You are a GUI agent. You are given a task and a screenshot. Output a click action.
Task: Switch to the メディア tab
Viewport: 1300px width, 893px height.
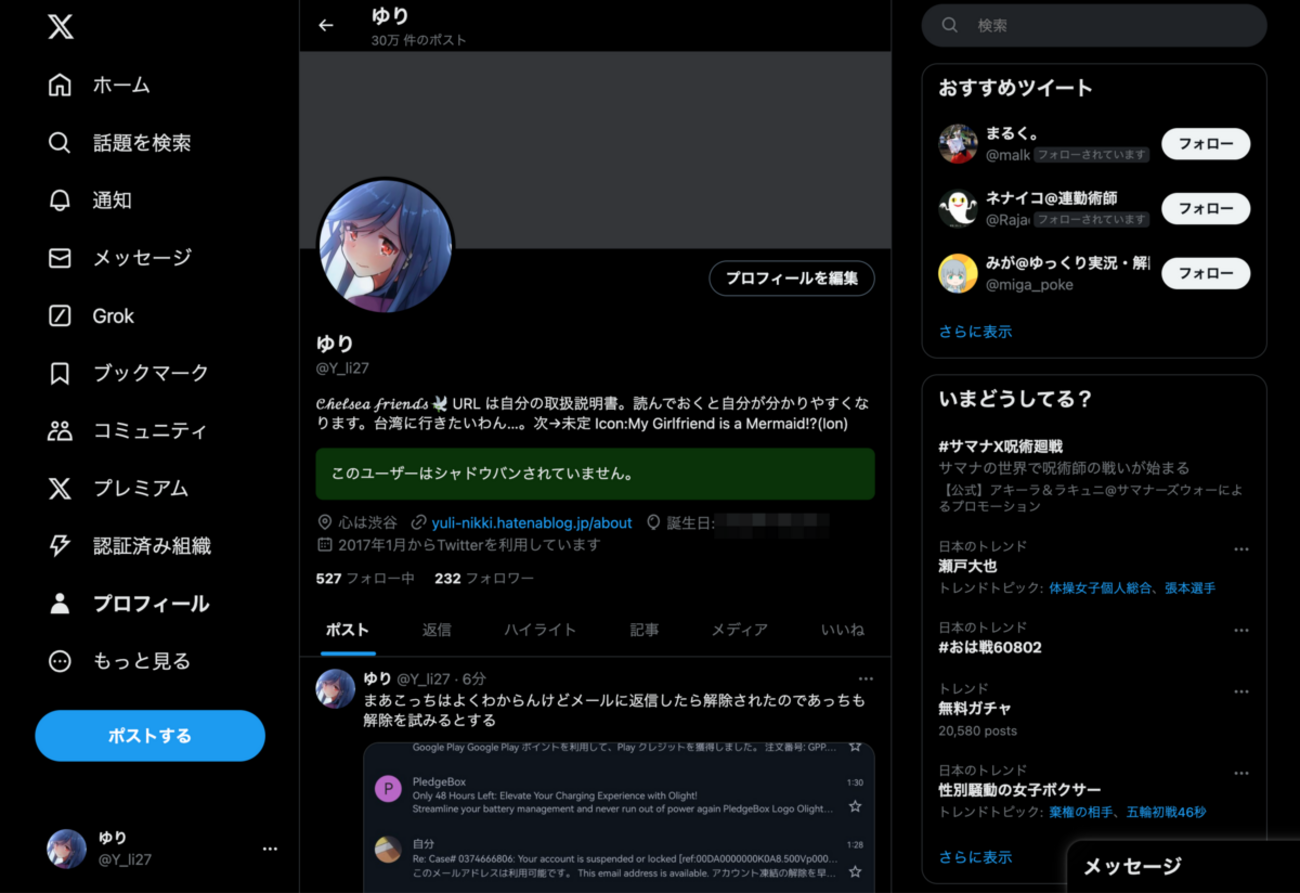point(739,630)
